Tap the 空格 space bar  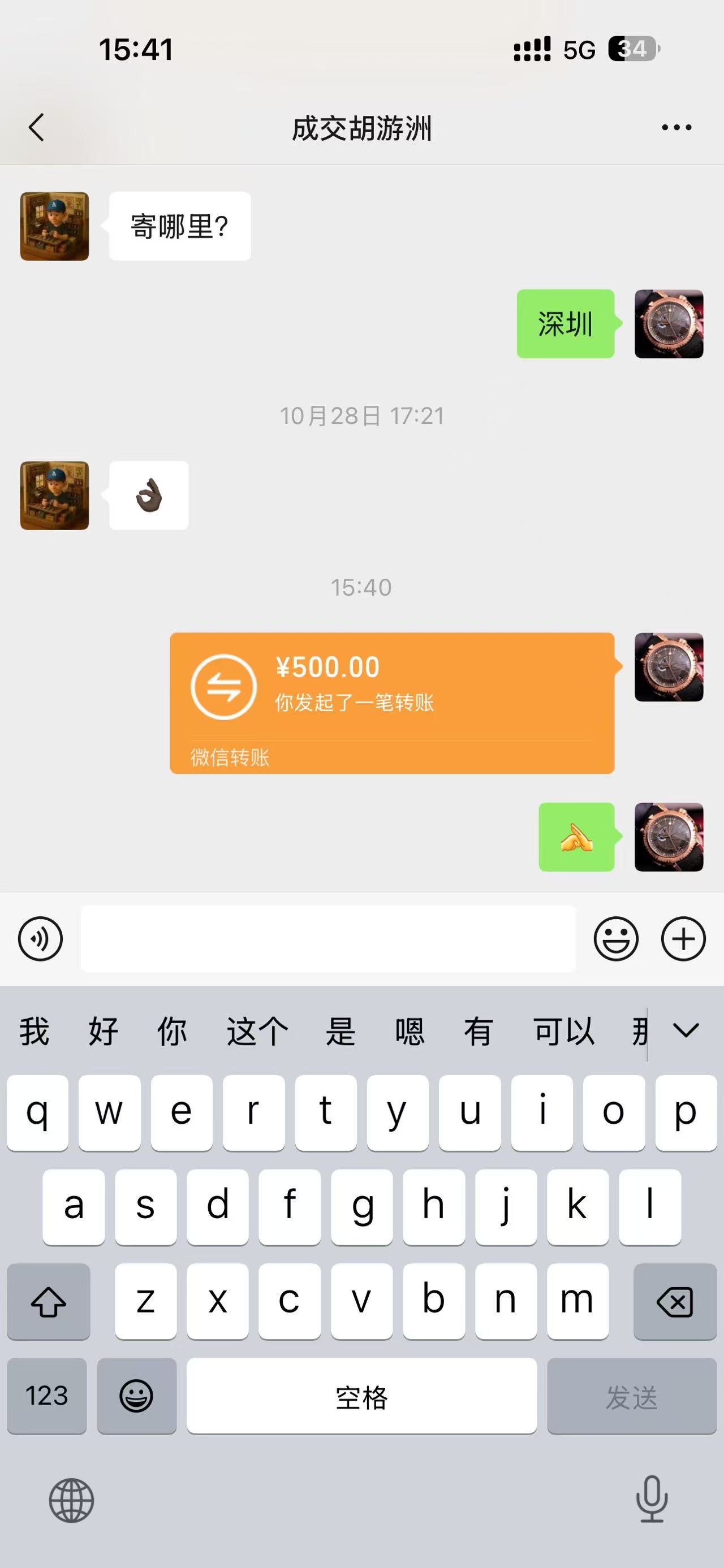point(361,1396)
